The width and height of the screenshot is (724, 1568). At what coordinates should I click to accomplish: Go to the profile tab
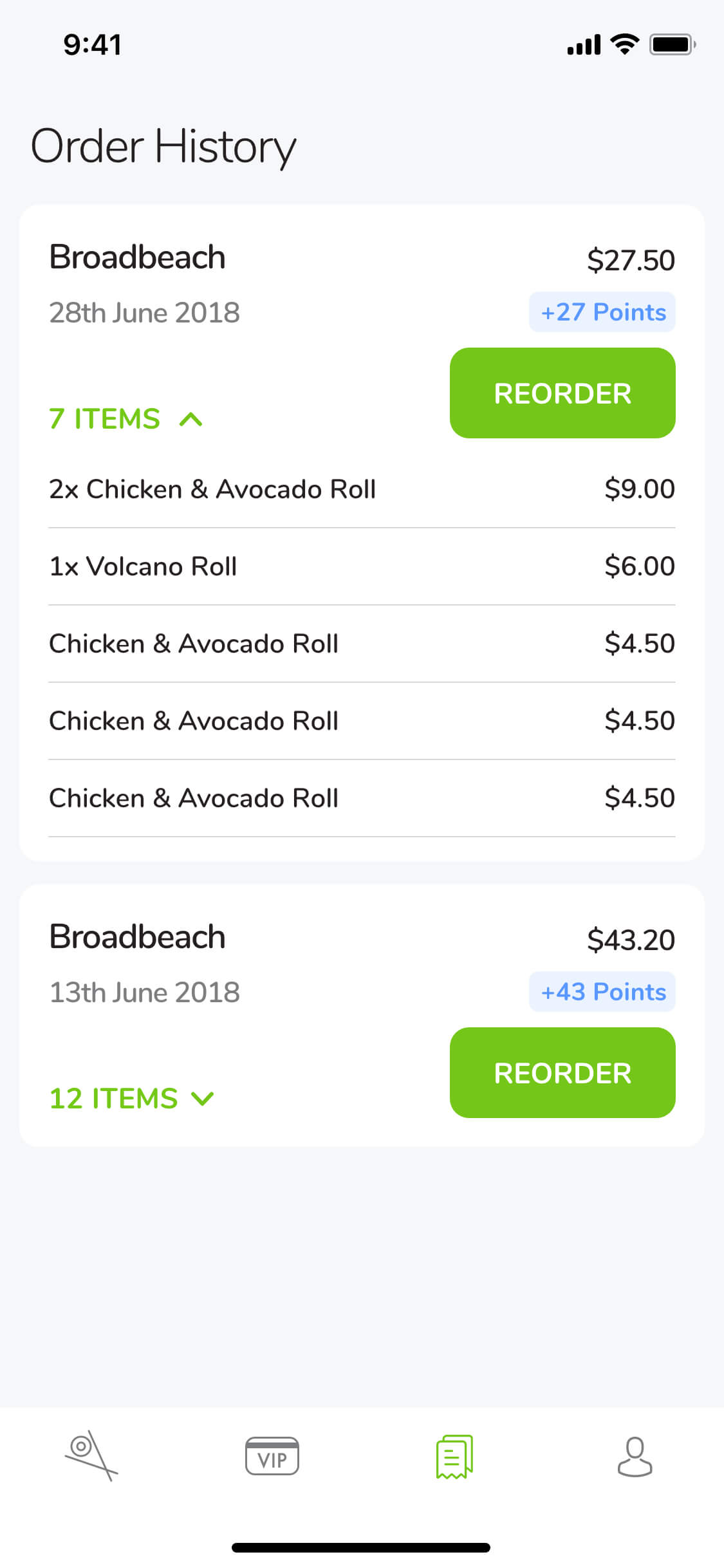click(x=635, y=1456)
